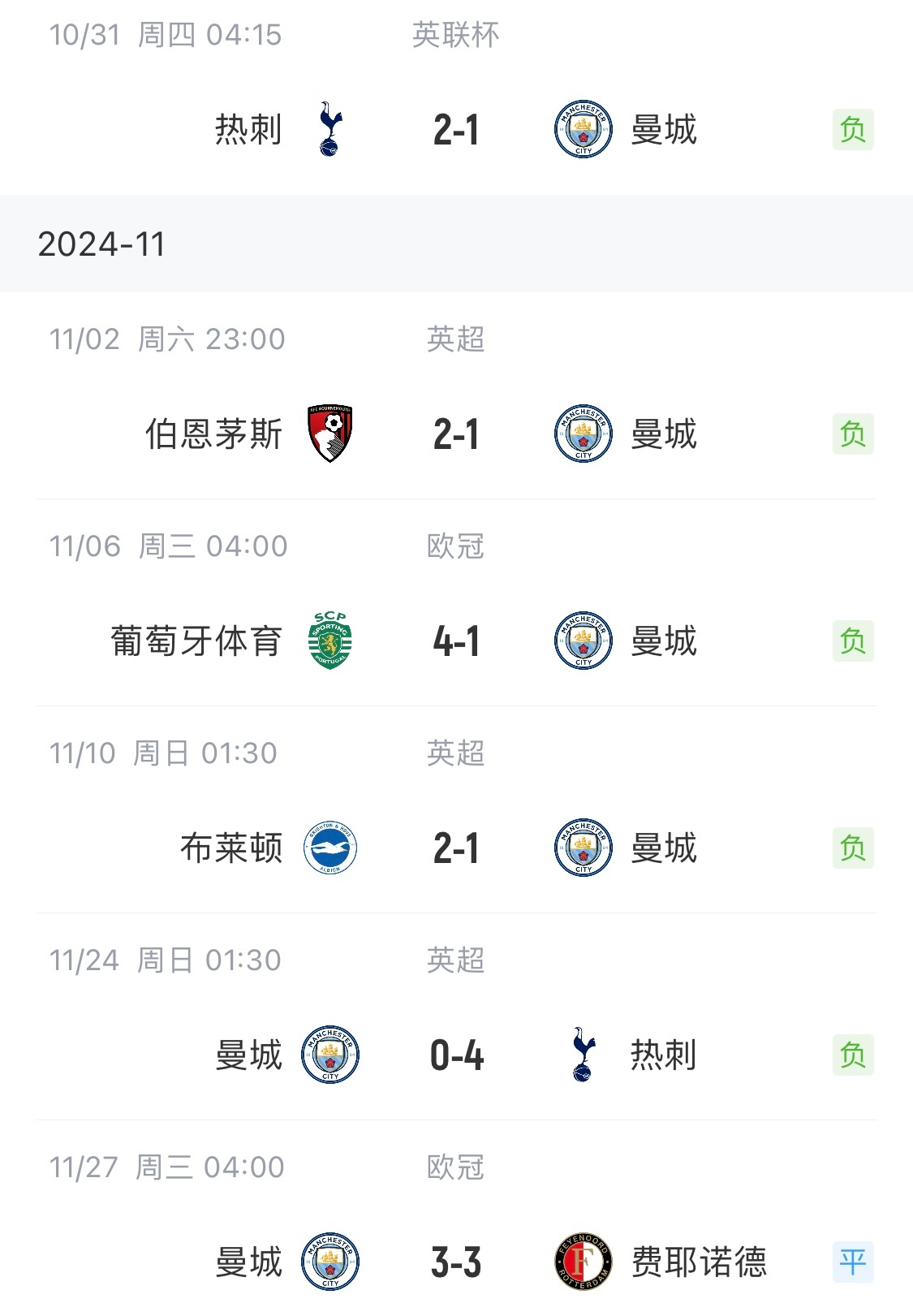This screenshot has width=913, height=1316.
Task: Expand details of the 葡萄牙体育 4-1 match
Action: point(456,641)
